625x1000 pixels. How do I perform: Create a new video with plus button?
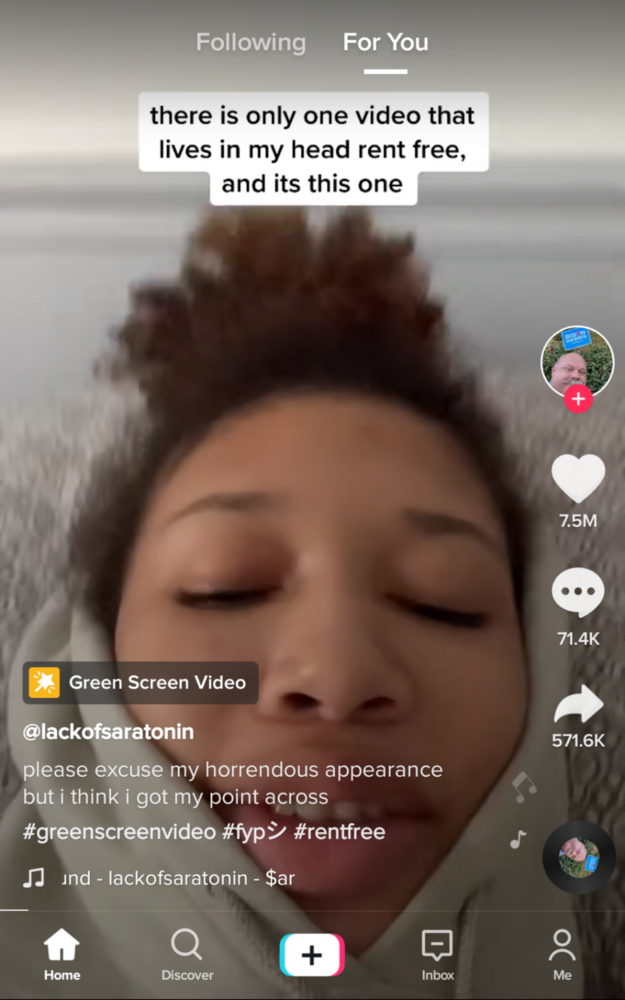[x=312, y=954]
